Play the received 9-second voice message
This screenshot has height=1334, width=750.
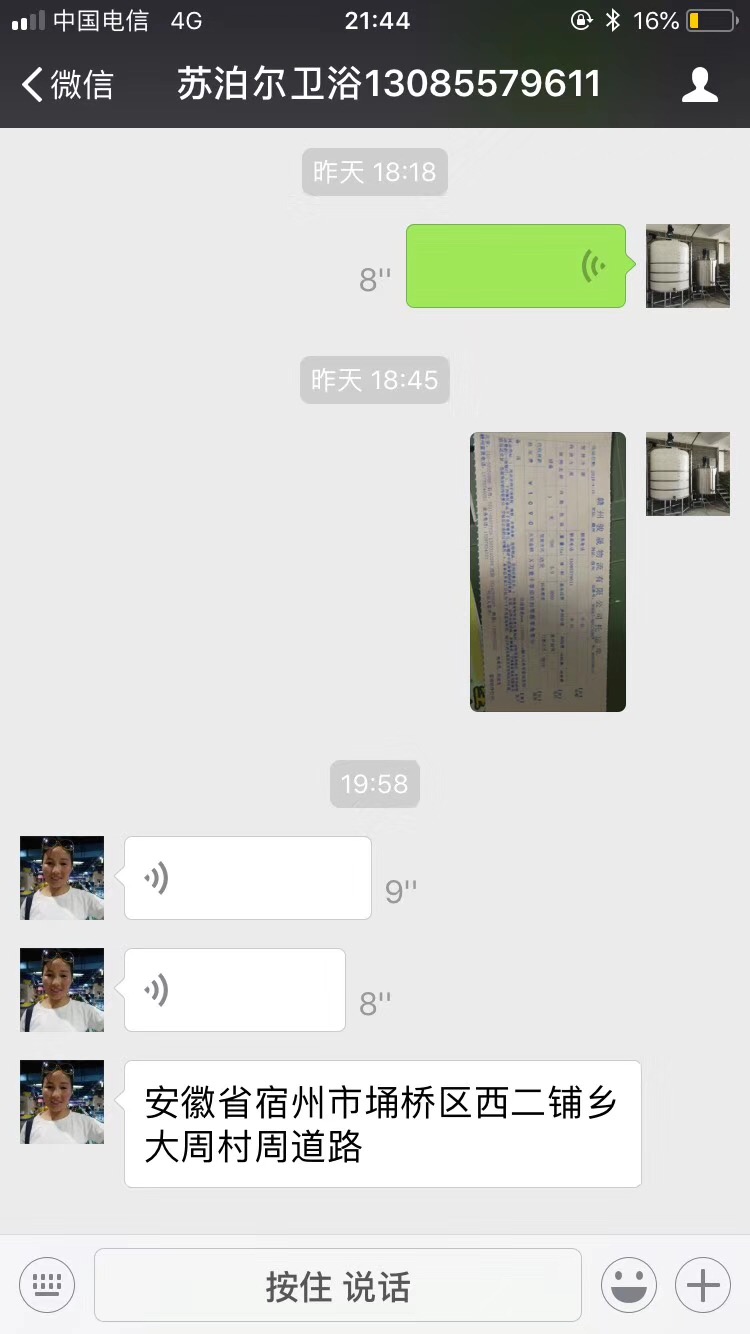click(247, 878)
